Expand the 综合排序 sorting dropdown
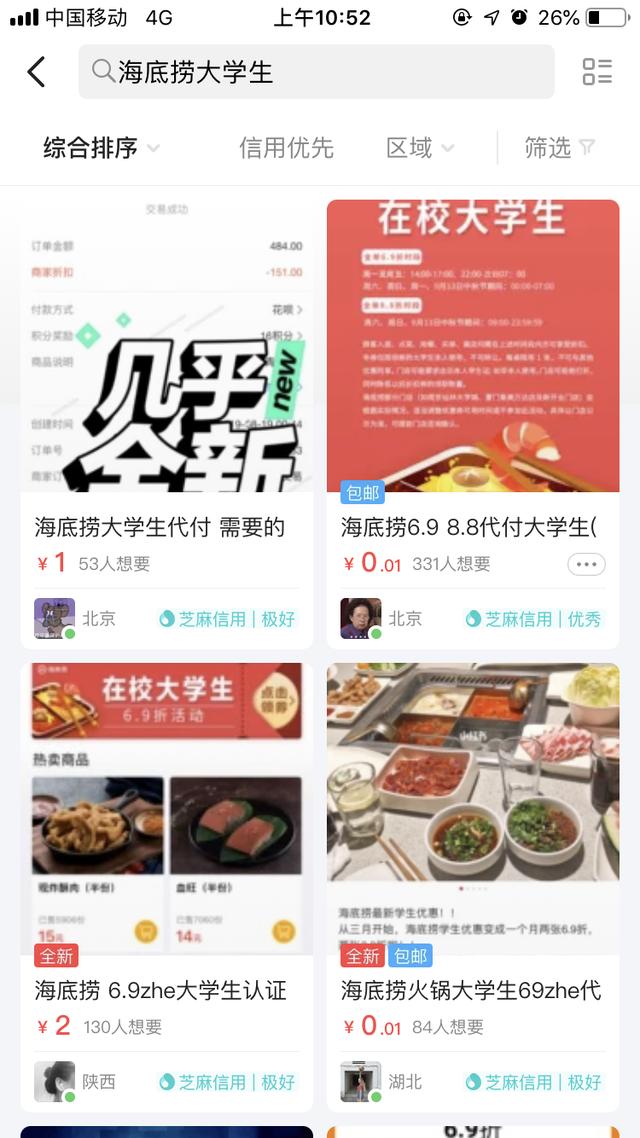640x1138 pixels. pos(101,148)
